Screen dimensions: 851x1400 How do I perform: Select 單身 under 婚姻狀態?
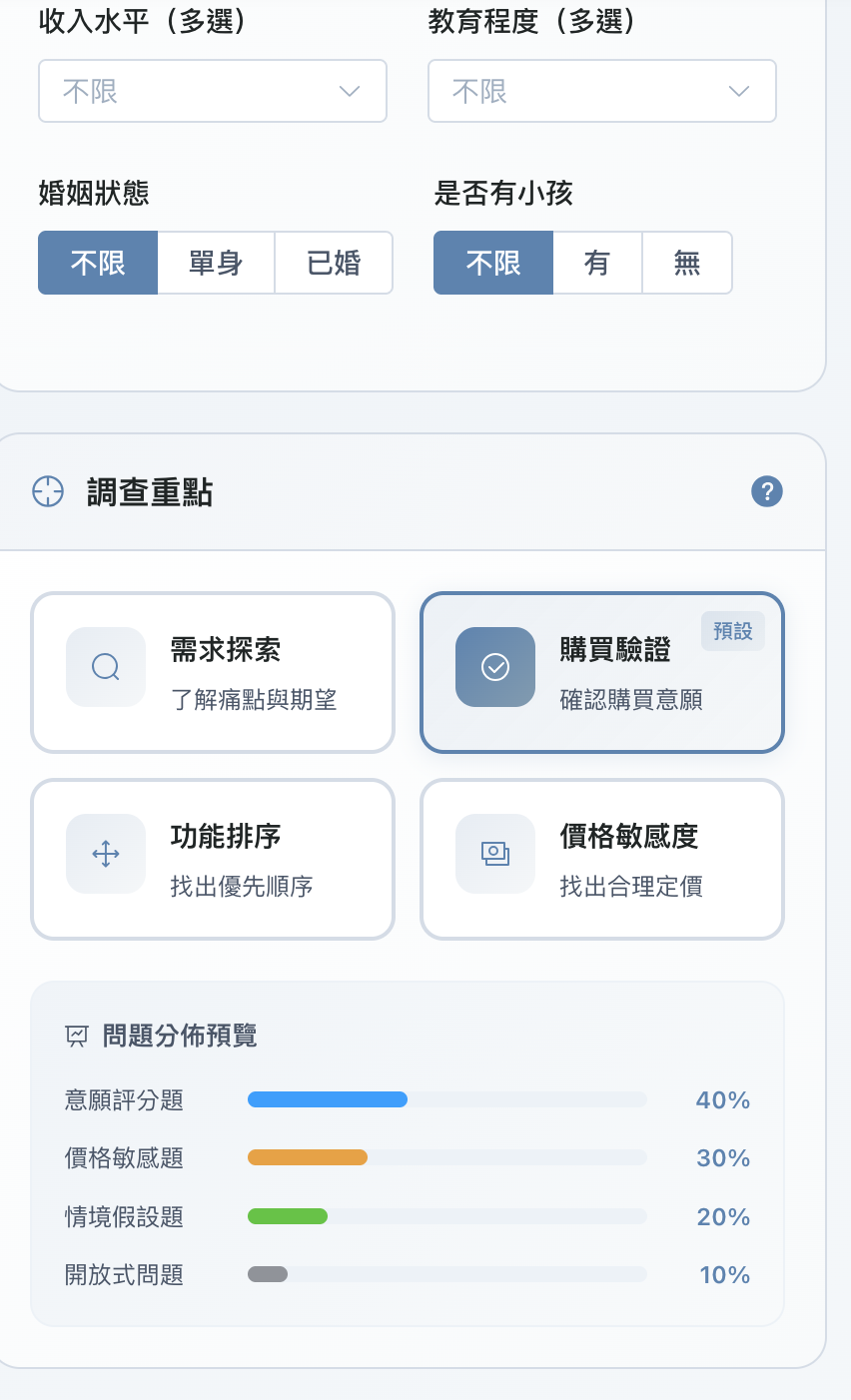click(x=216, y=262)
